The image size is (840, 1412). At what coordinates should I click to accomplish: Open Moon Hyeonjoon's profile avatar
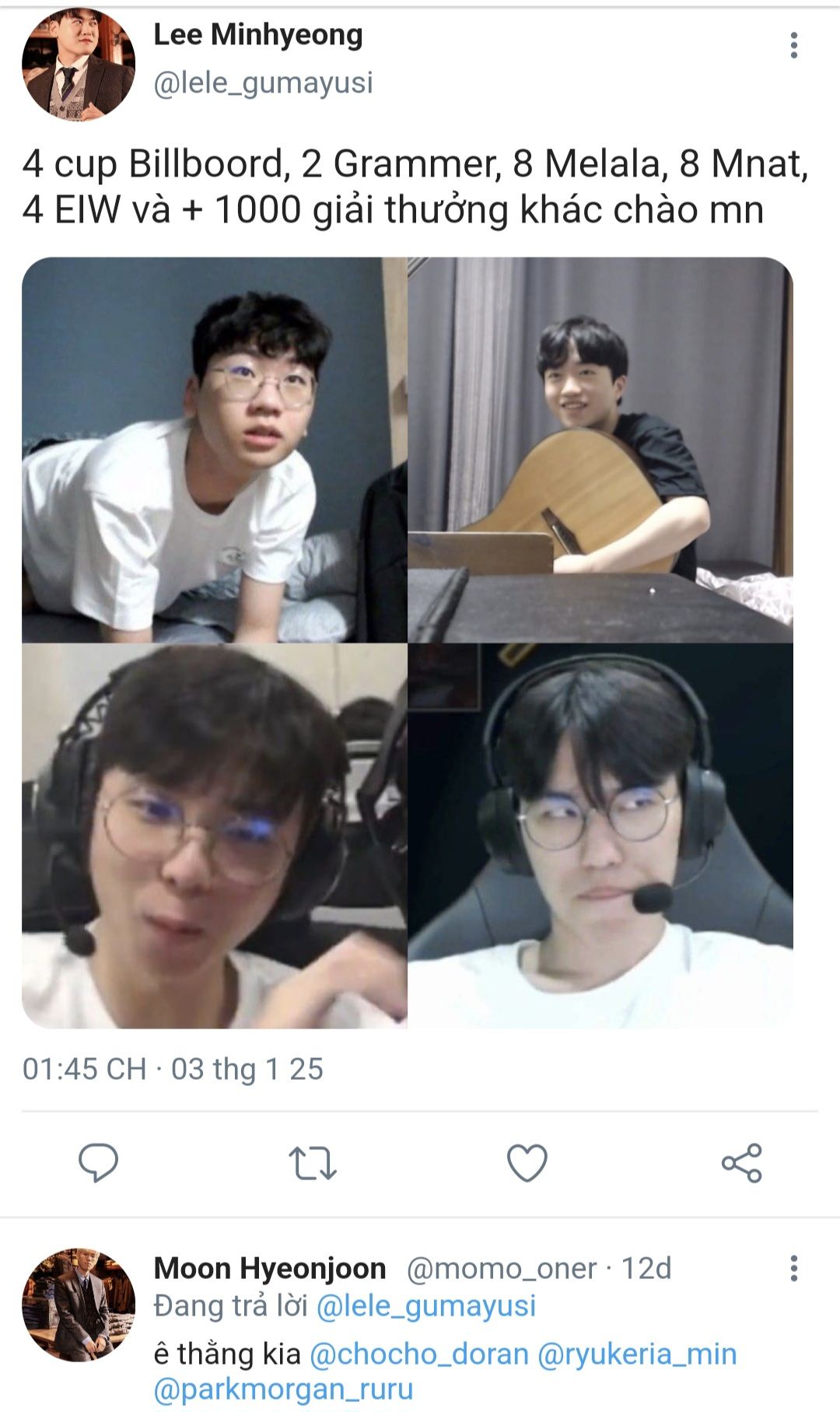tap(78, 1305)
